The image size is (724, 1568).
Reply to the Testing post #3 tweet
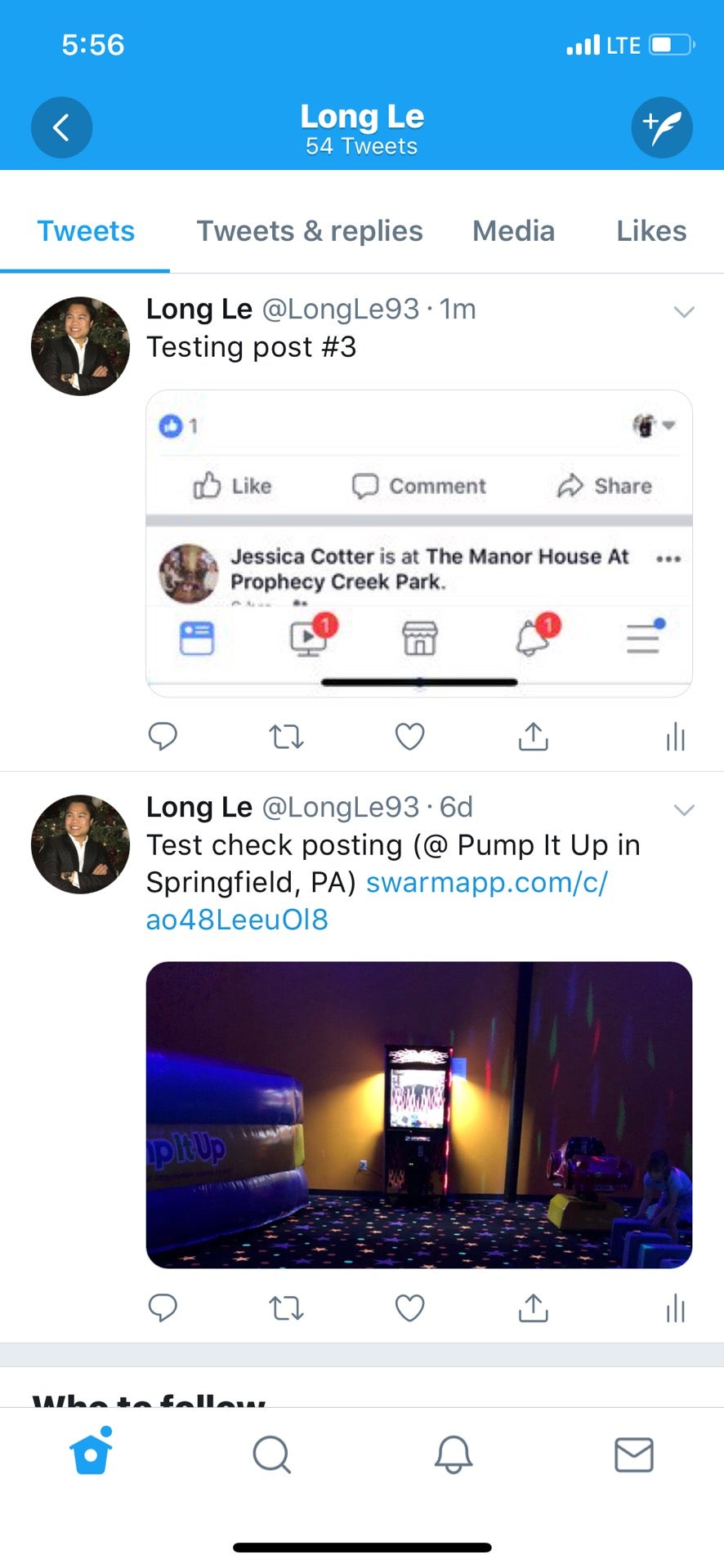pyautogui.click(x=163, y=737)
